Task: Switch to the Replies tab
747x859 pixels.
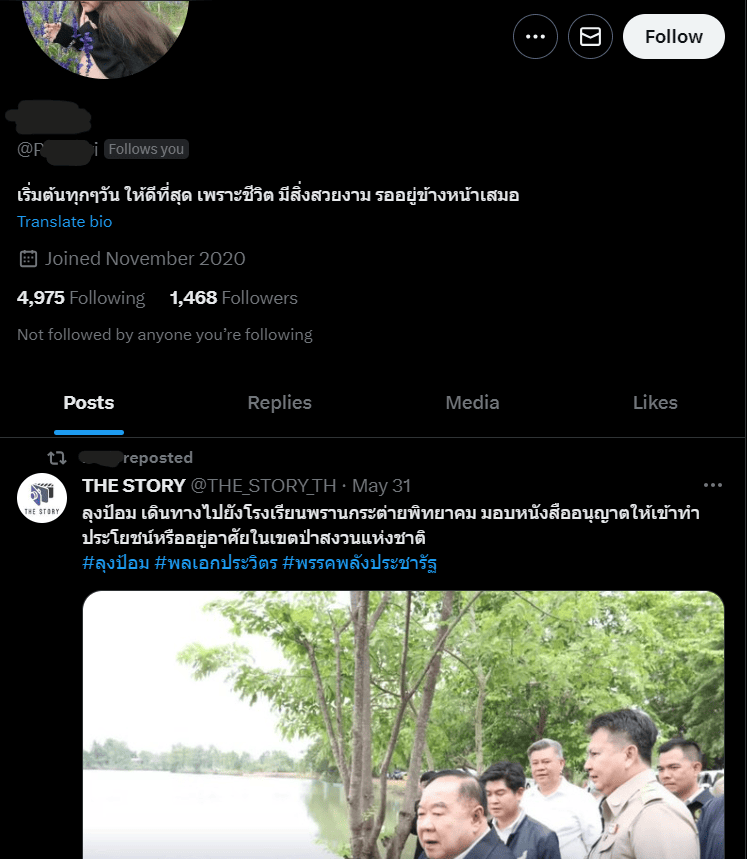Action: click(x=280, y=403)
